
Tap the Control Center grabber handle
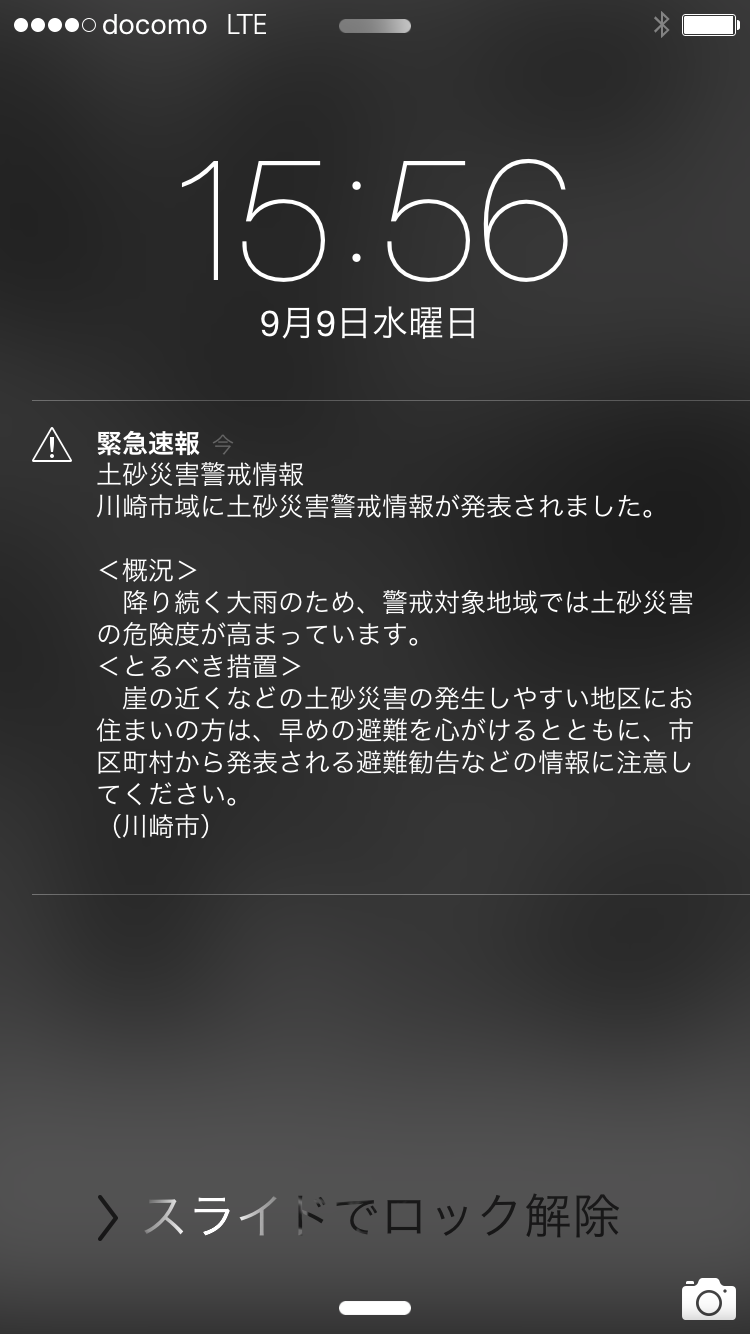pos(375,1307)
